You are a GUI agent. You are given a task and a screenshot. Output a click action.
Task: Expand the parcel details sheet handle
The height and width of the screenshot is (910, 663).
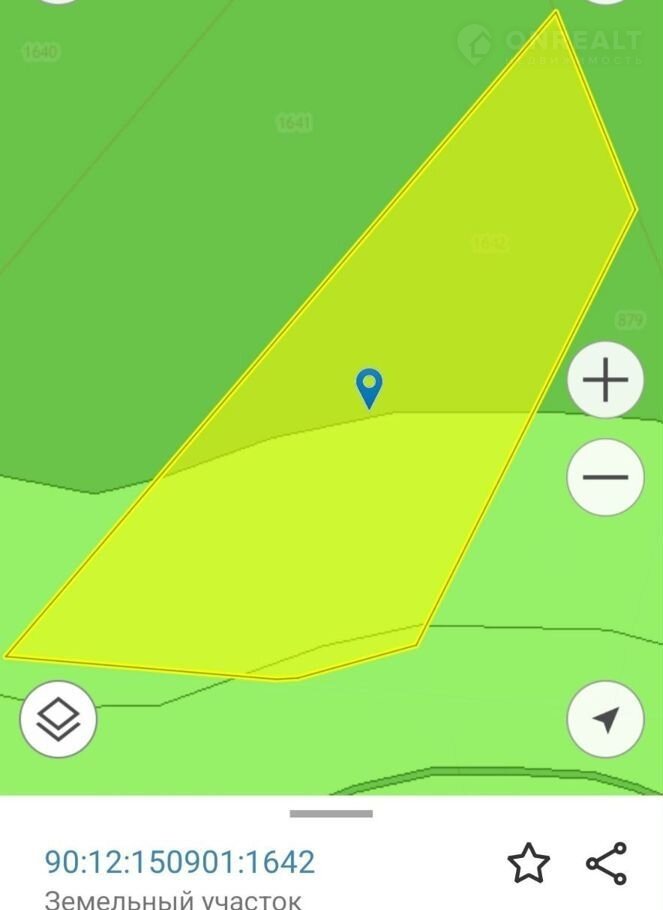tap(331, 814)
